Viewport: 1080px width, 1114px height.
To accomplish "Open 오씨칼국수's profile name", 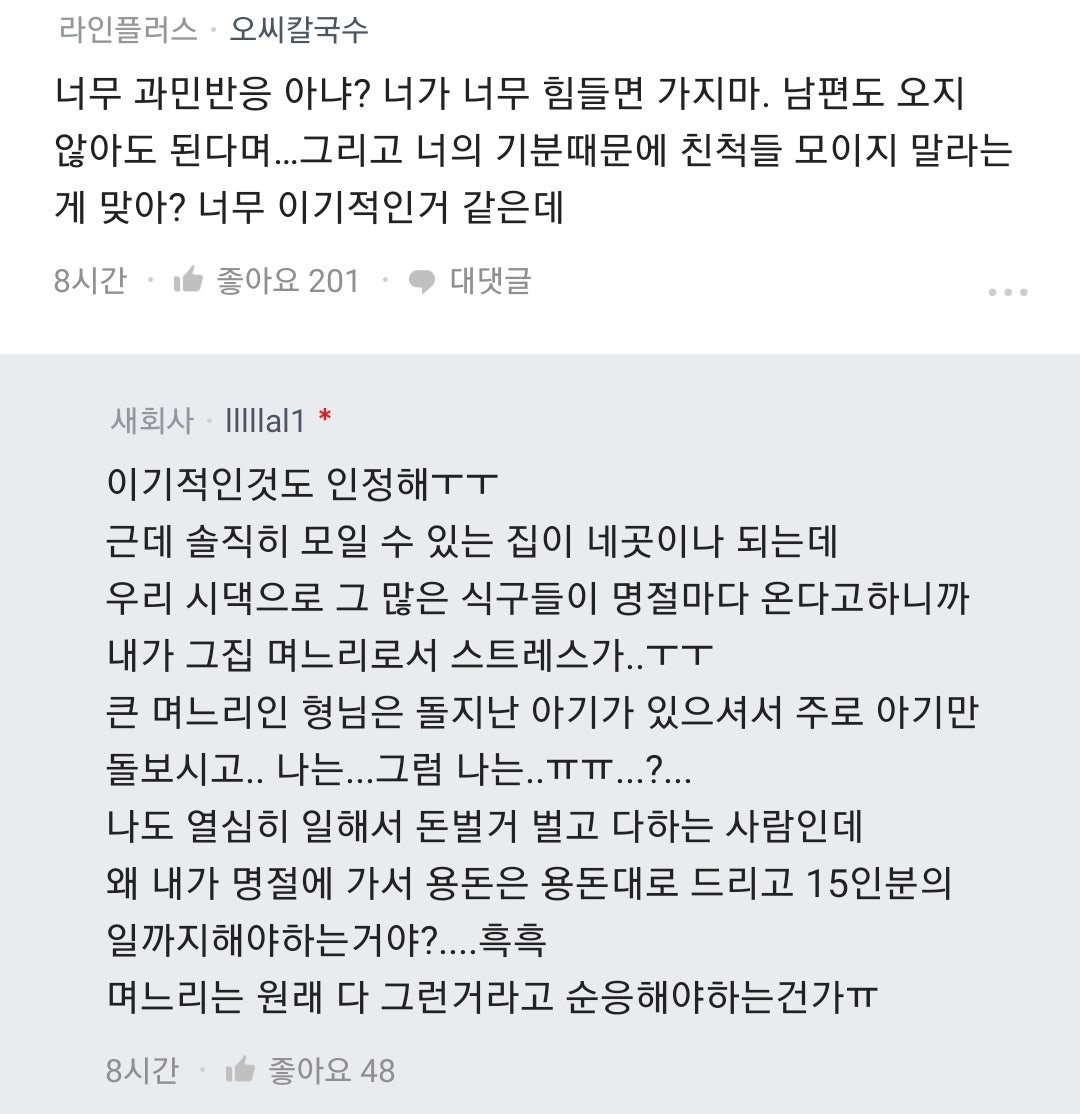I will coord(299,30).
